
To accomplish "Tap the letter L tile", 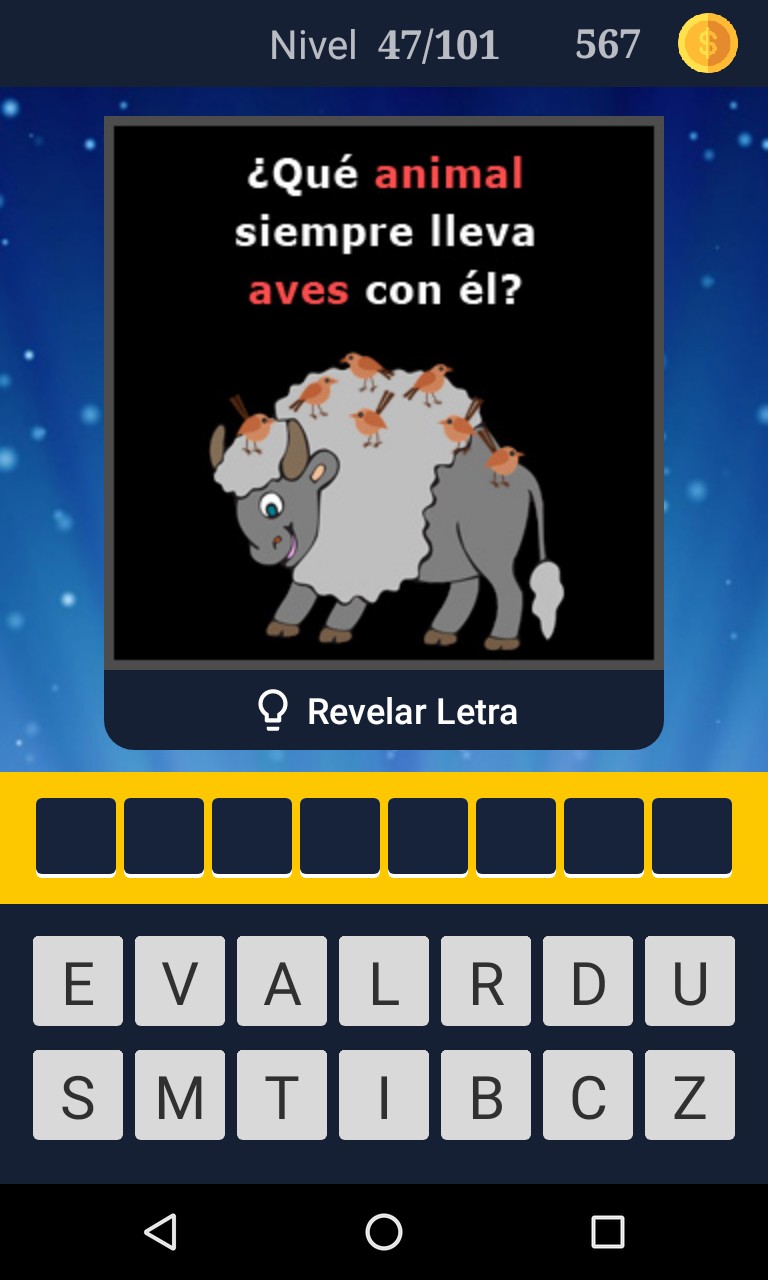I will tap(384, 981).
